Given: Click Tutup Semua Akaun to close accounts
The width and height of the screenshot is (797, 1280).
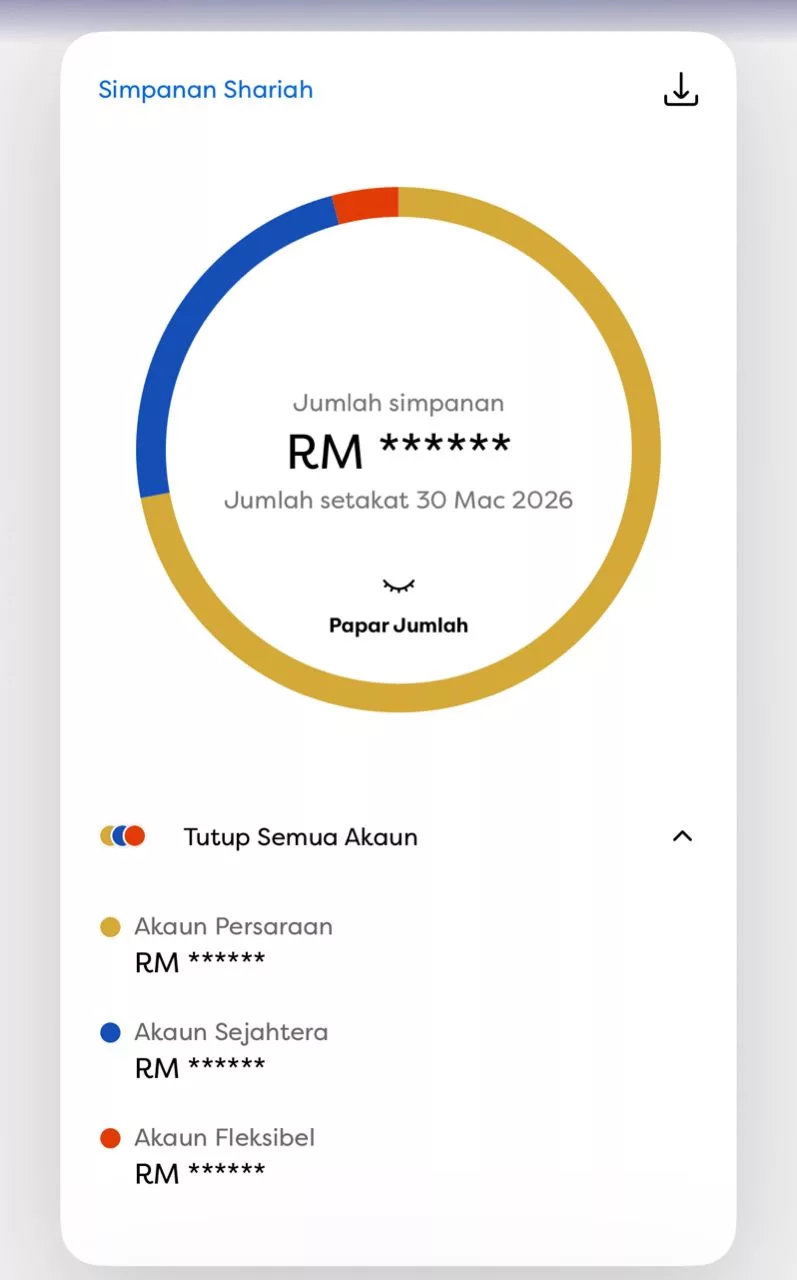Looking at the screenshot, I should 299,837.
